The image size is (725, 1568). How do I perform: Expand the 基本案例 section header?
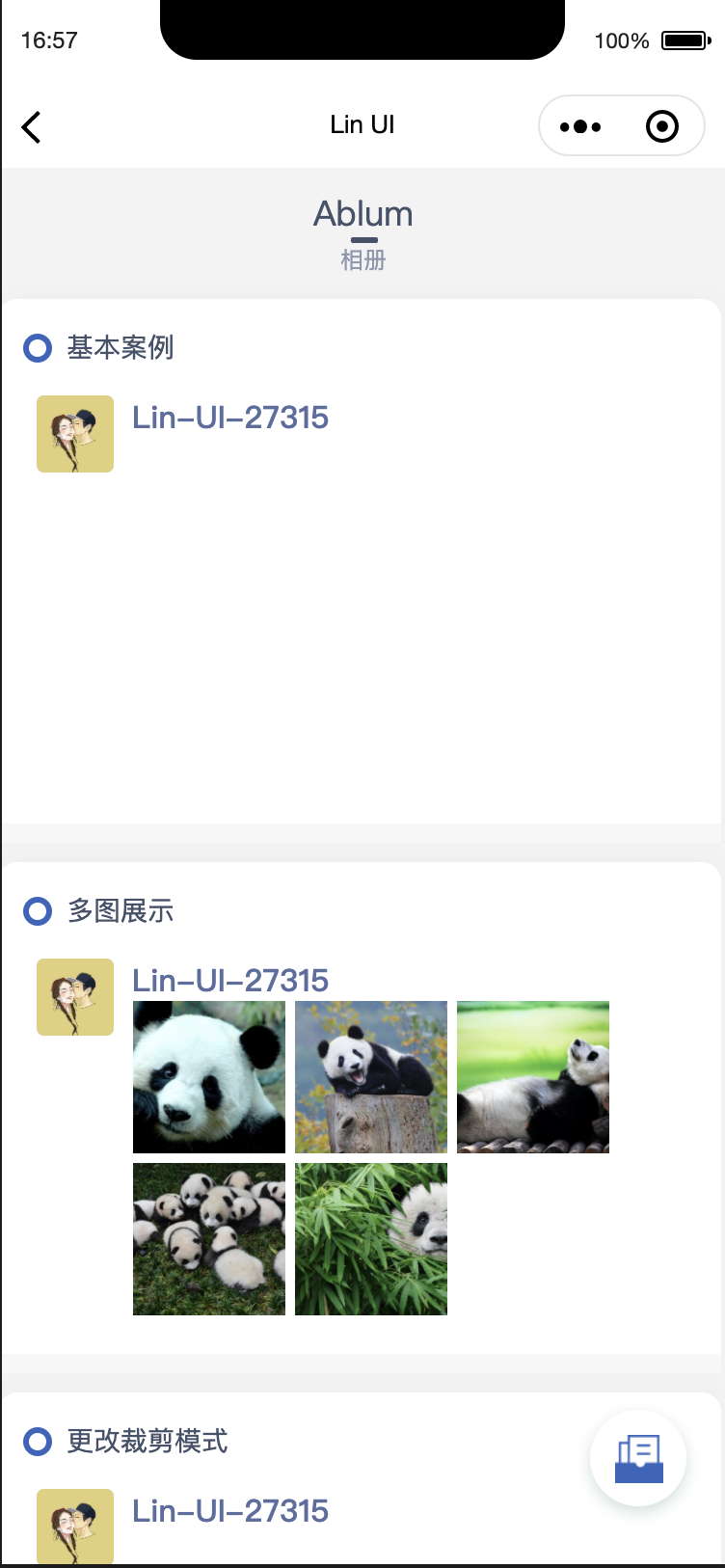point(120,348)
